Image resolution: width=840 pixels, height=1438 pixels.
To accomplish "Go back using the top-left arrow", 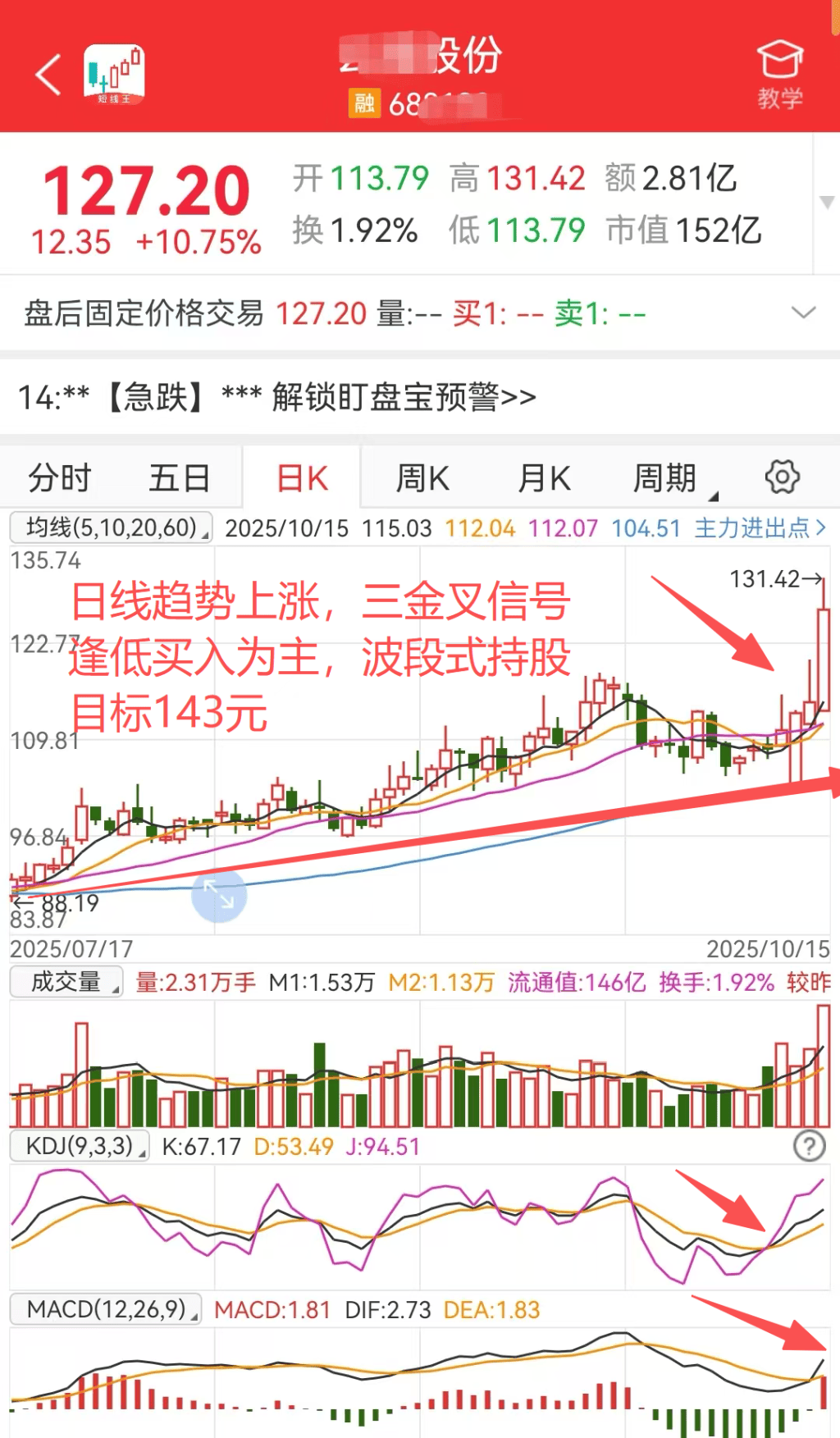I will [48, 75].
